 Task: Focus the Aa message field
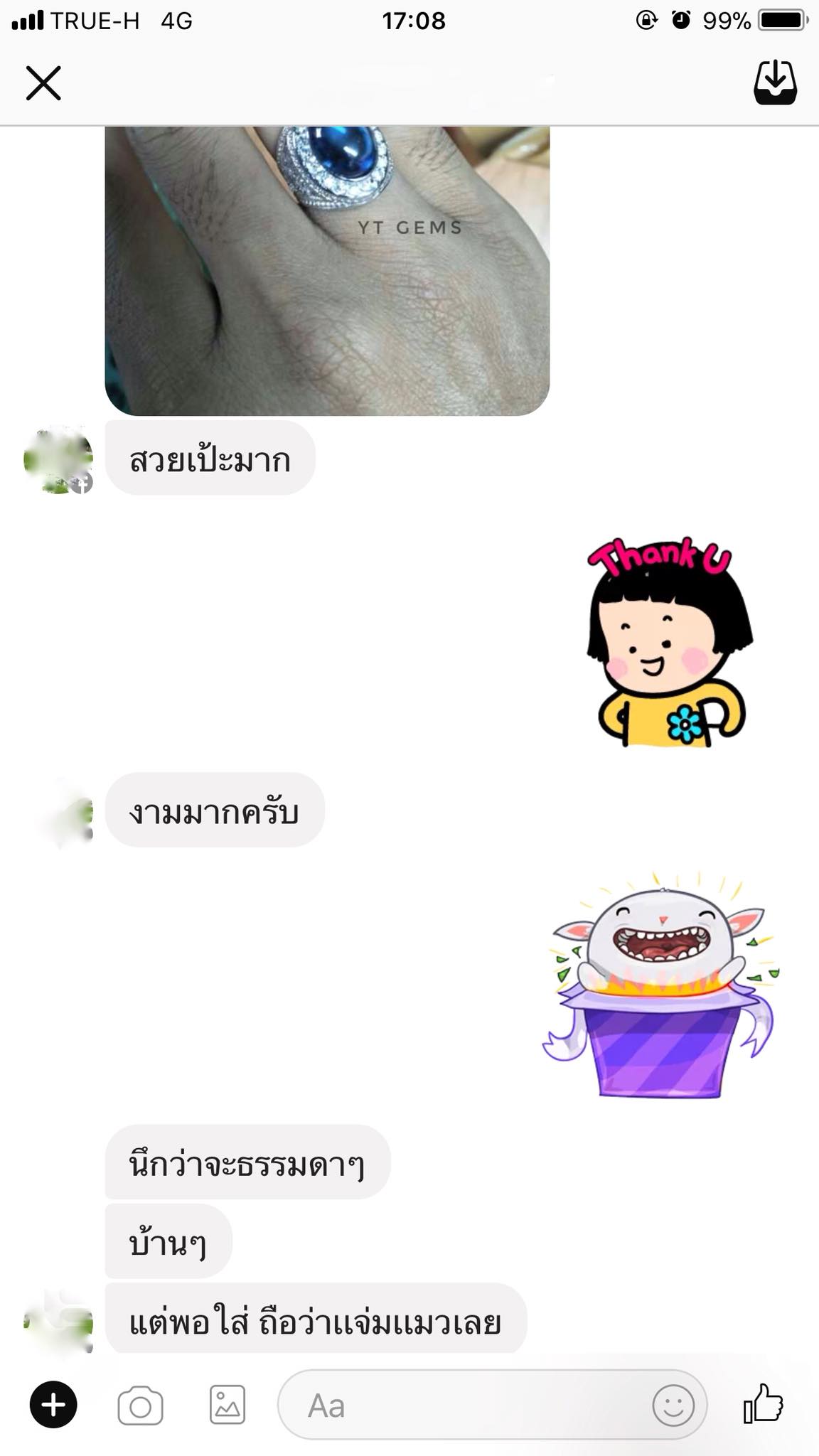click(462, 1406)
